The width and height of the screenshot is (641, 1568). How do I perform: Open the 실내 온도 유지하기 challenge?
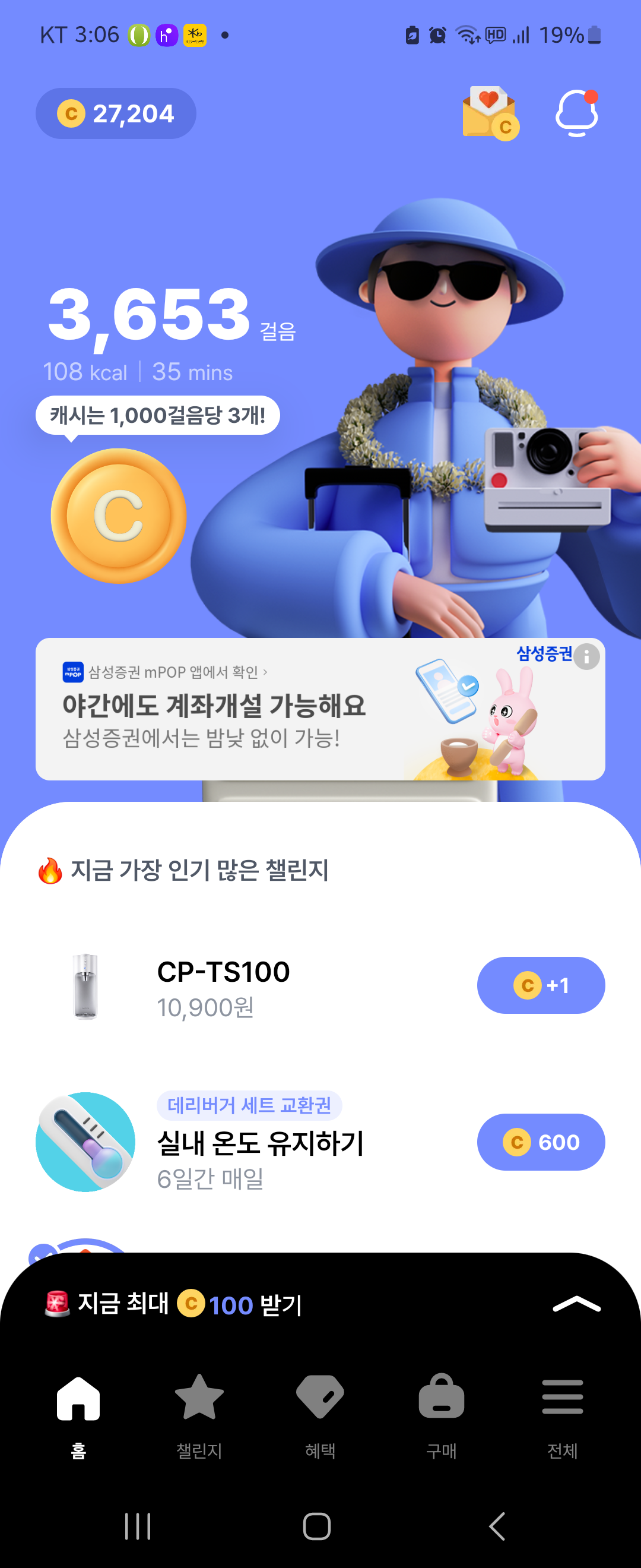260,1143
